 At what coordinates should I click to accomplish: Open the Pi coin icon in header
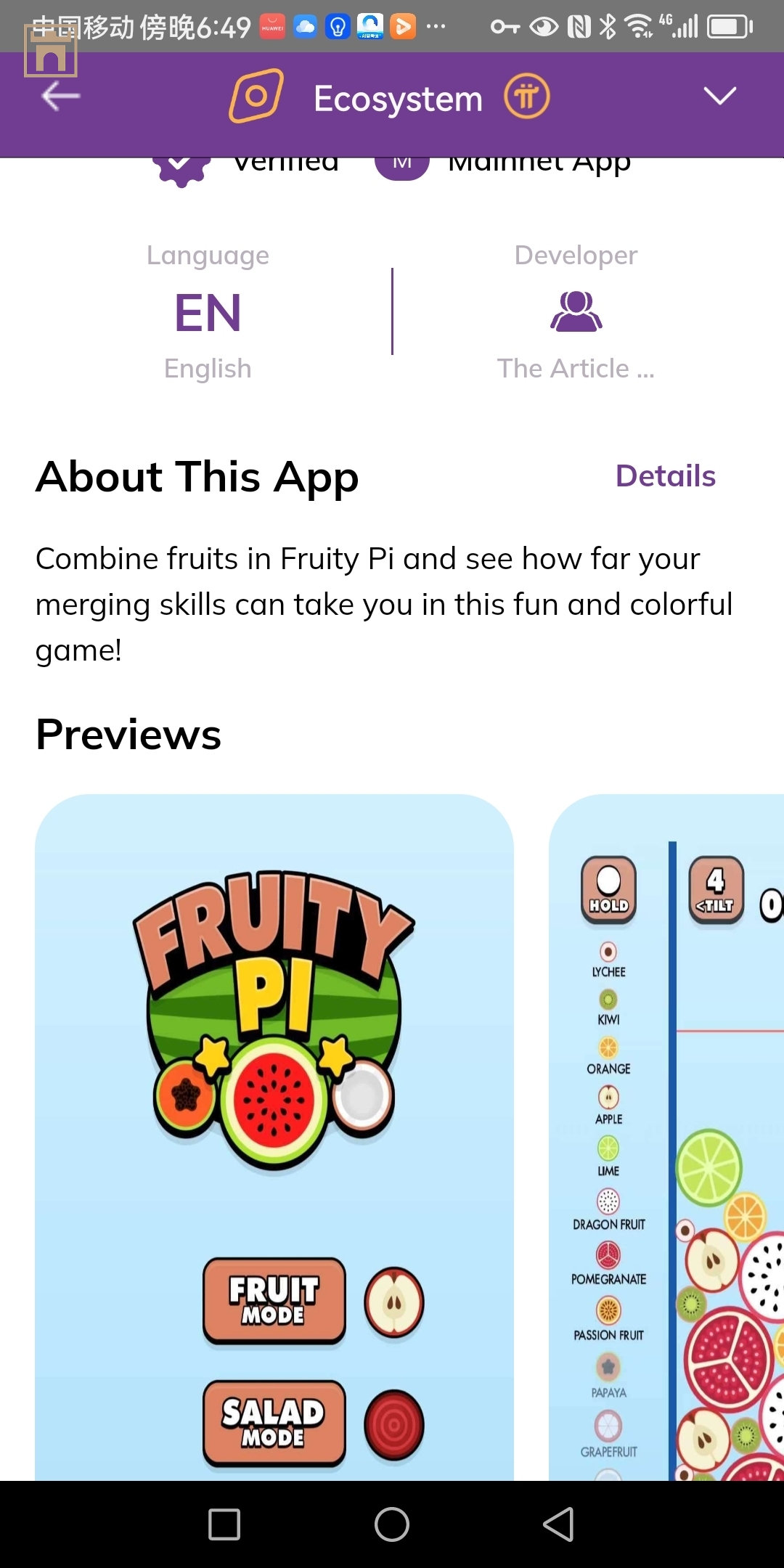click(527, 97)
